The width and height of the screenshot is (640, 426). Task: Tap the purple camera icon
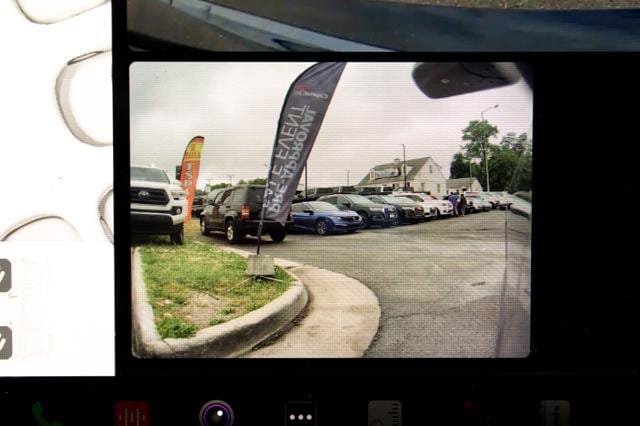point(216,413)
